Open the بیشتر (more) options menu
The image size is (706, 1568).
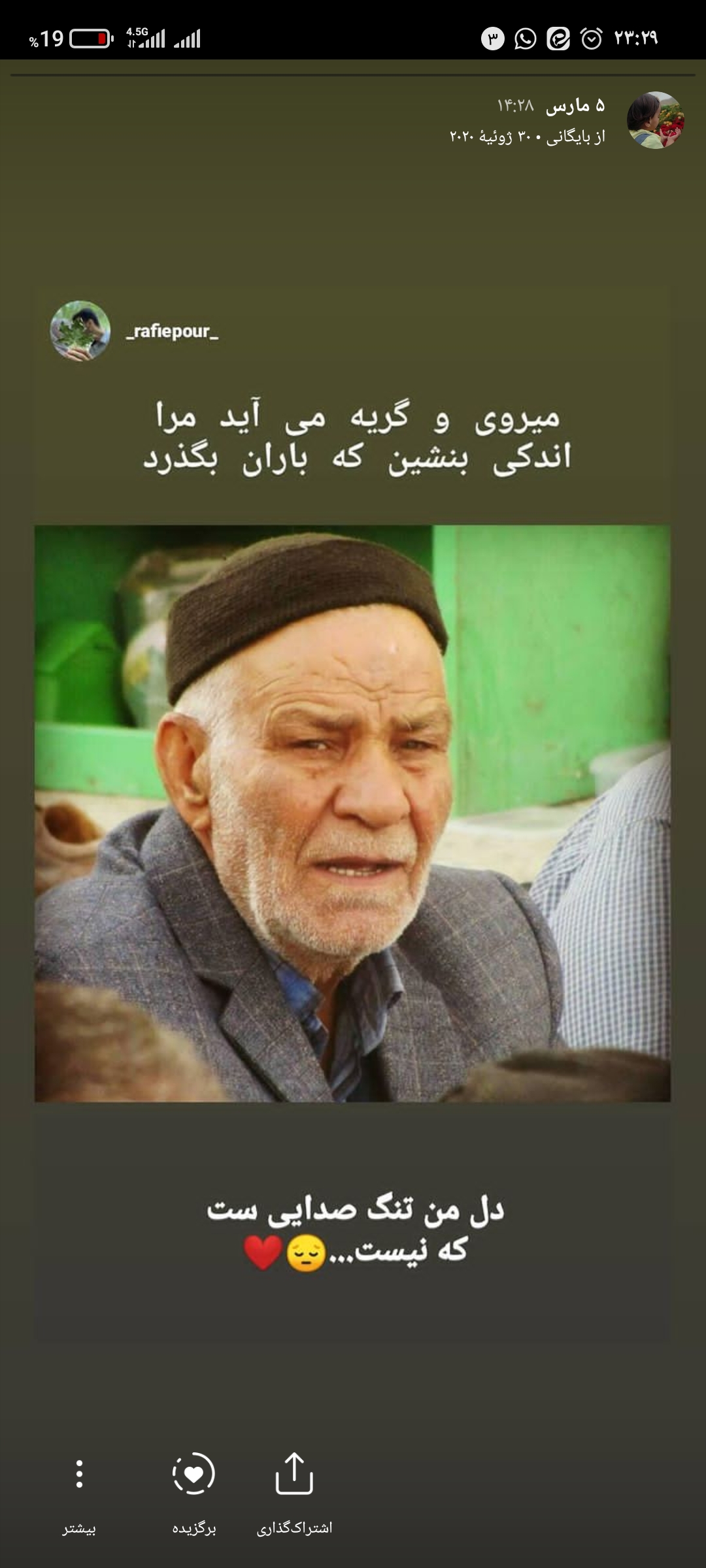tap(79, 1492)
